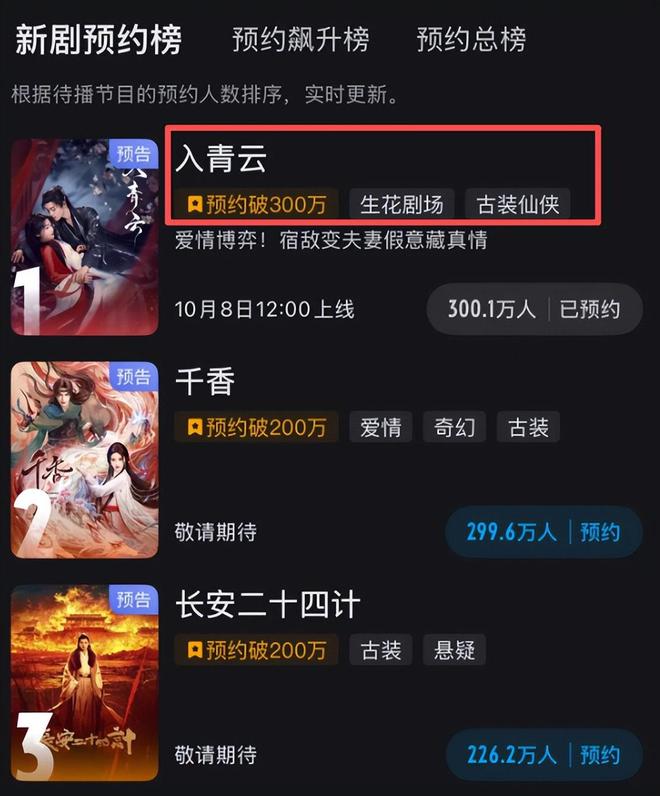
Task: Open the 长安二十四计 poster thumbnail
Action: [x=85, y=683]
